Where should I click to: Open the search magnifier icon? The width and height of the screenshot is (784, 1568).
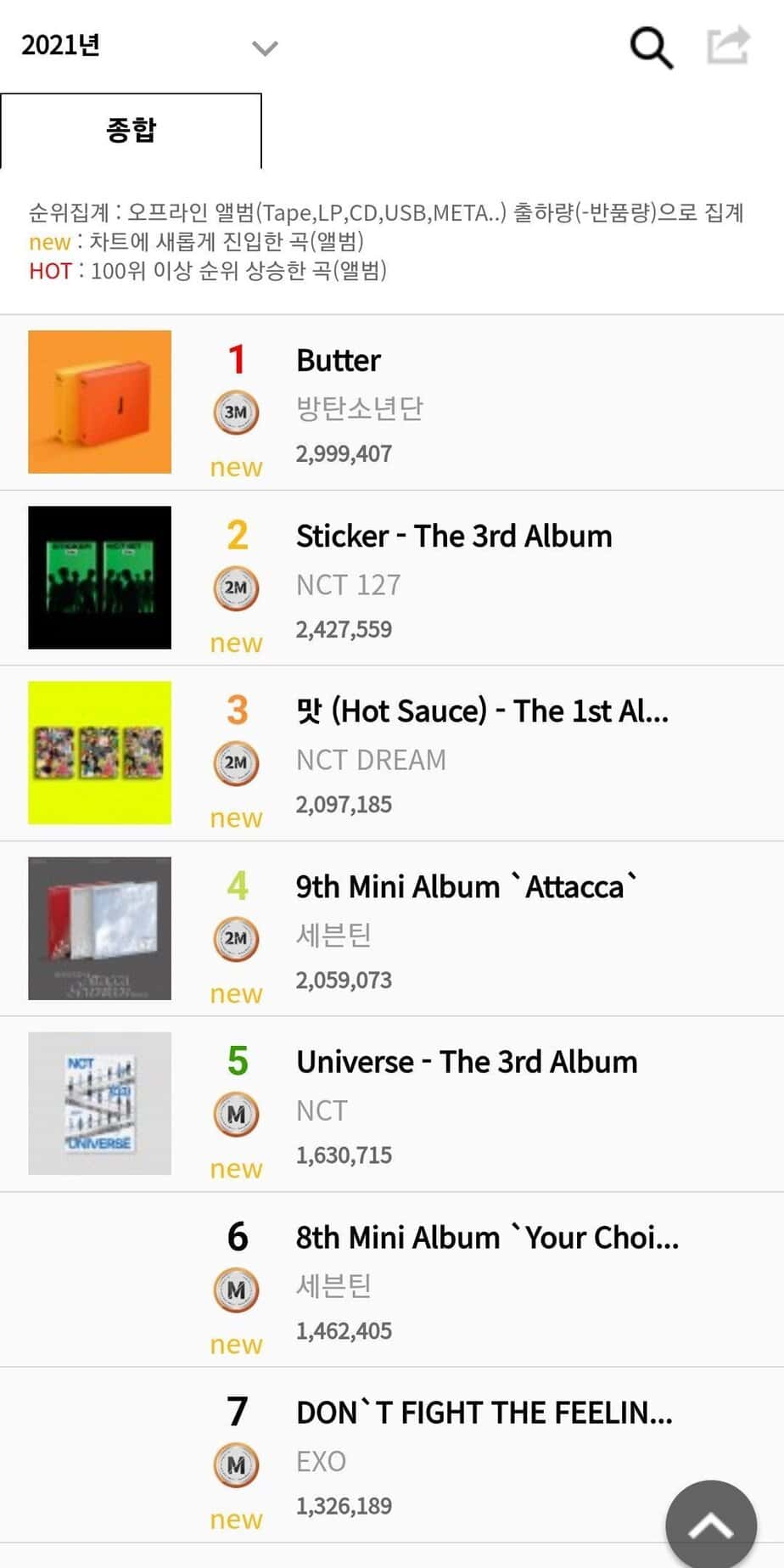point(651,47)
